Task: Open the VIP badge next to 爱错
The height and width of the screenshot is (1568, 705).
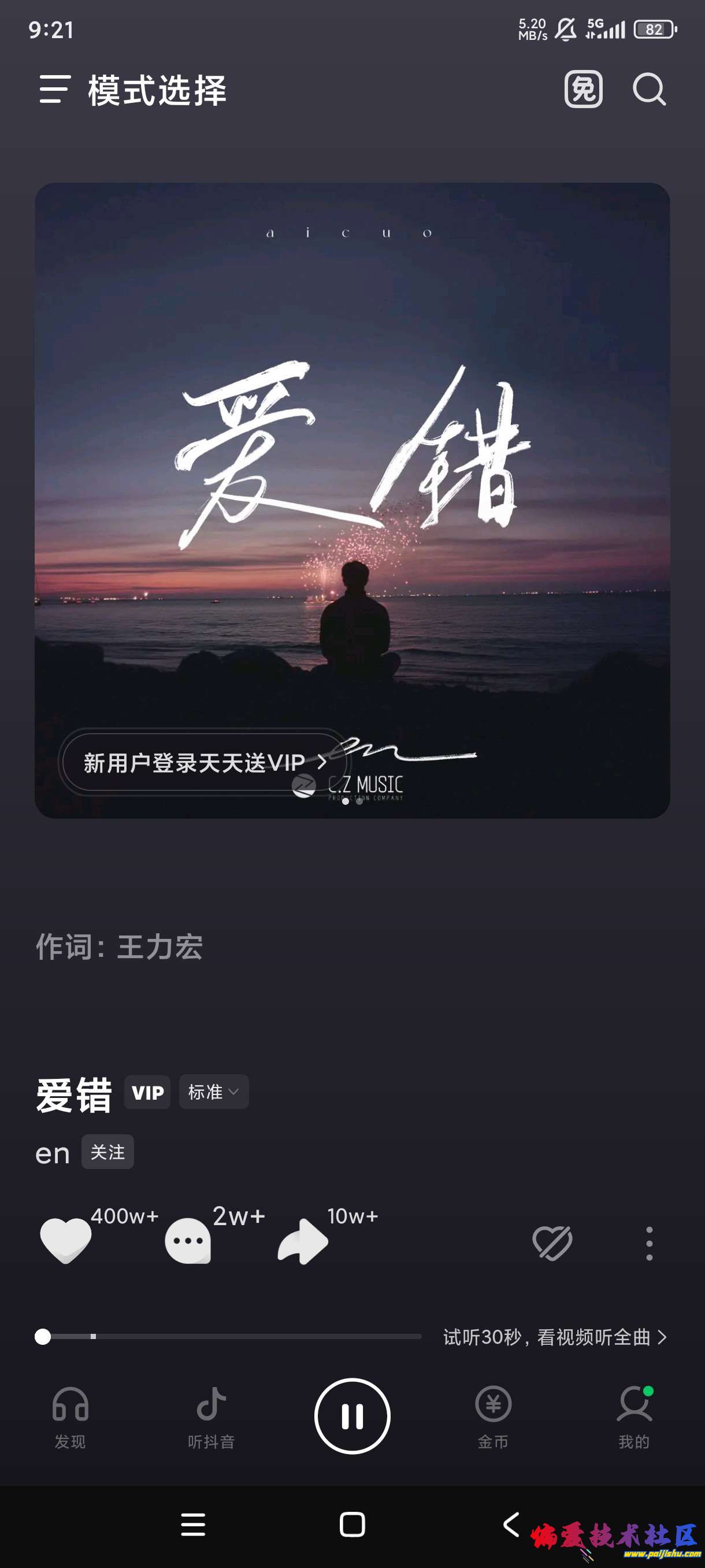Action: point(147,1092)
